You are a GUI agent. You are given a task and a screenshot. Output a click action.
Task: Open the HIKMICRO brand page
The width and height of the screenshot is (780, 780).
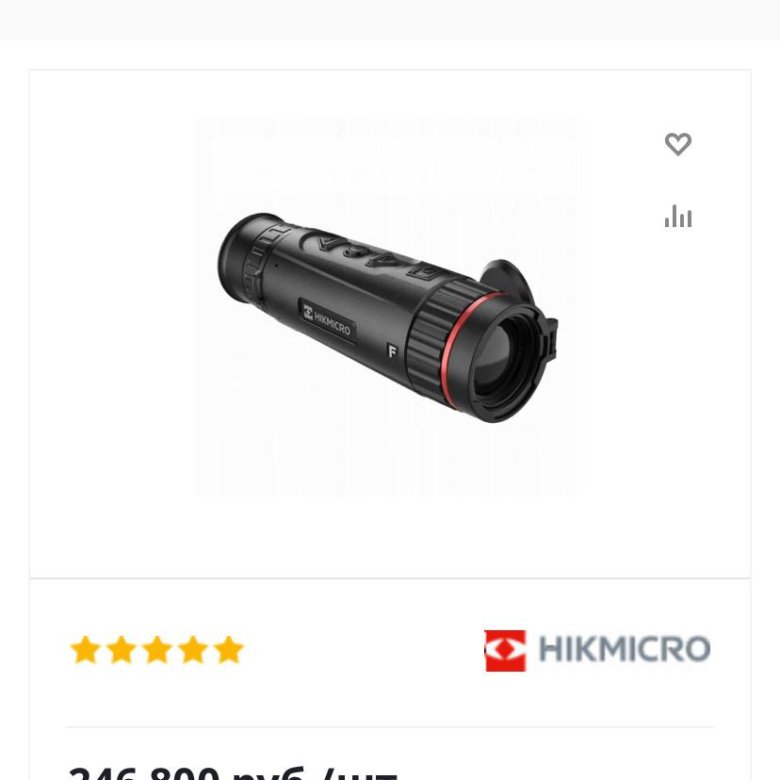tap(597, 650)
